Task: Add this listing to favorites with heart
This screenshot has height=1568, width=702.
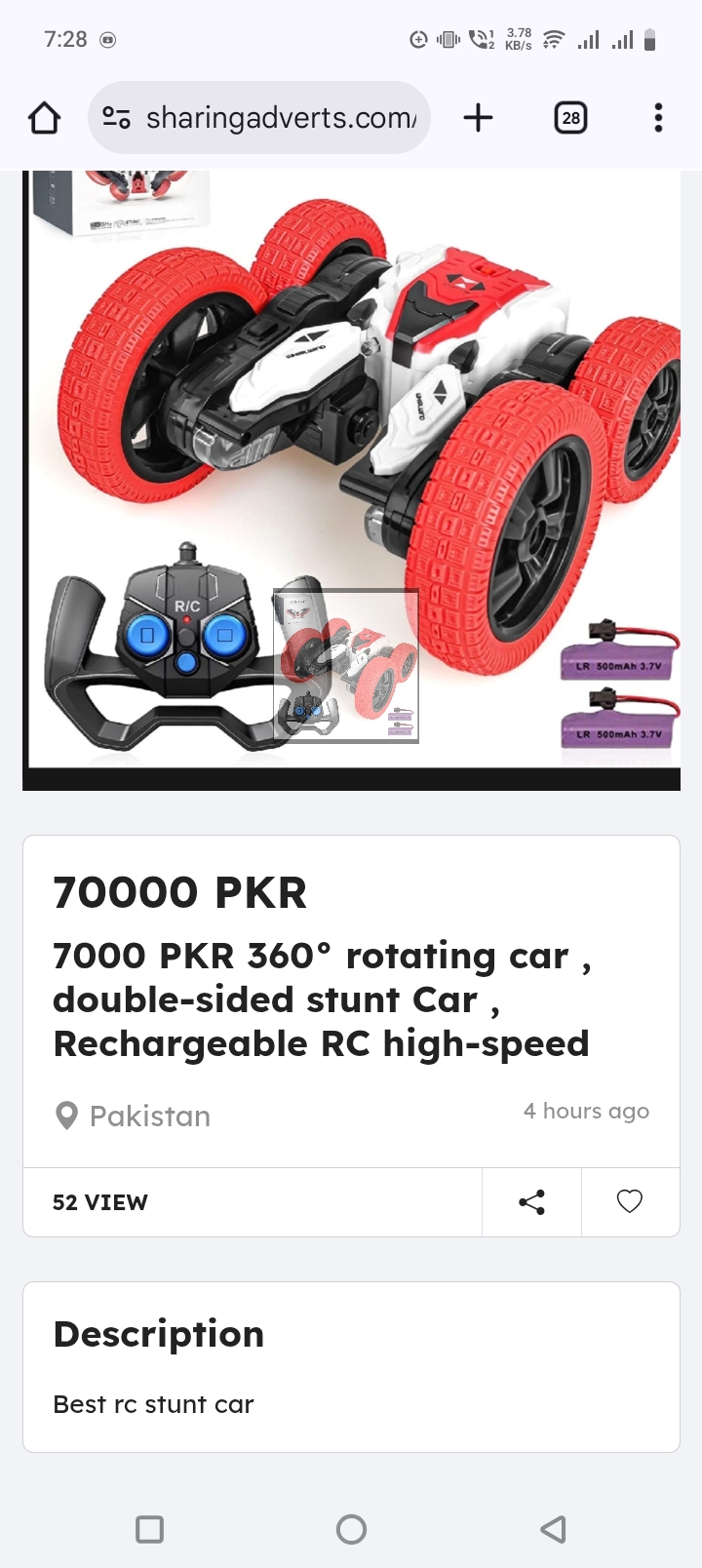Action: click(x=630, y=1202)
